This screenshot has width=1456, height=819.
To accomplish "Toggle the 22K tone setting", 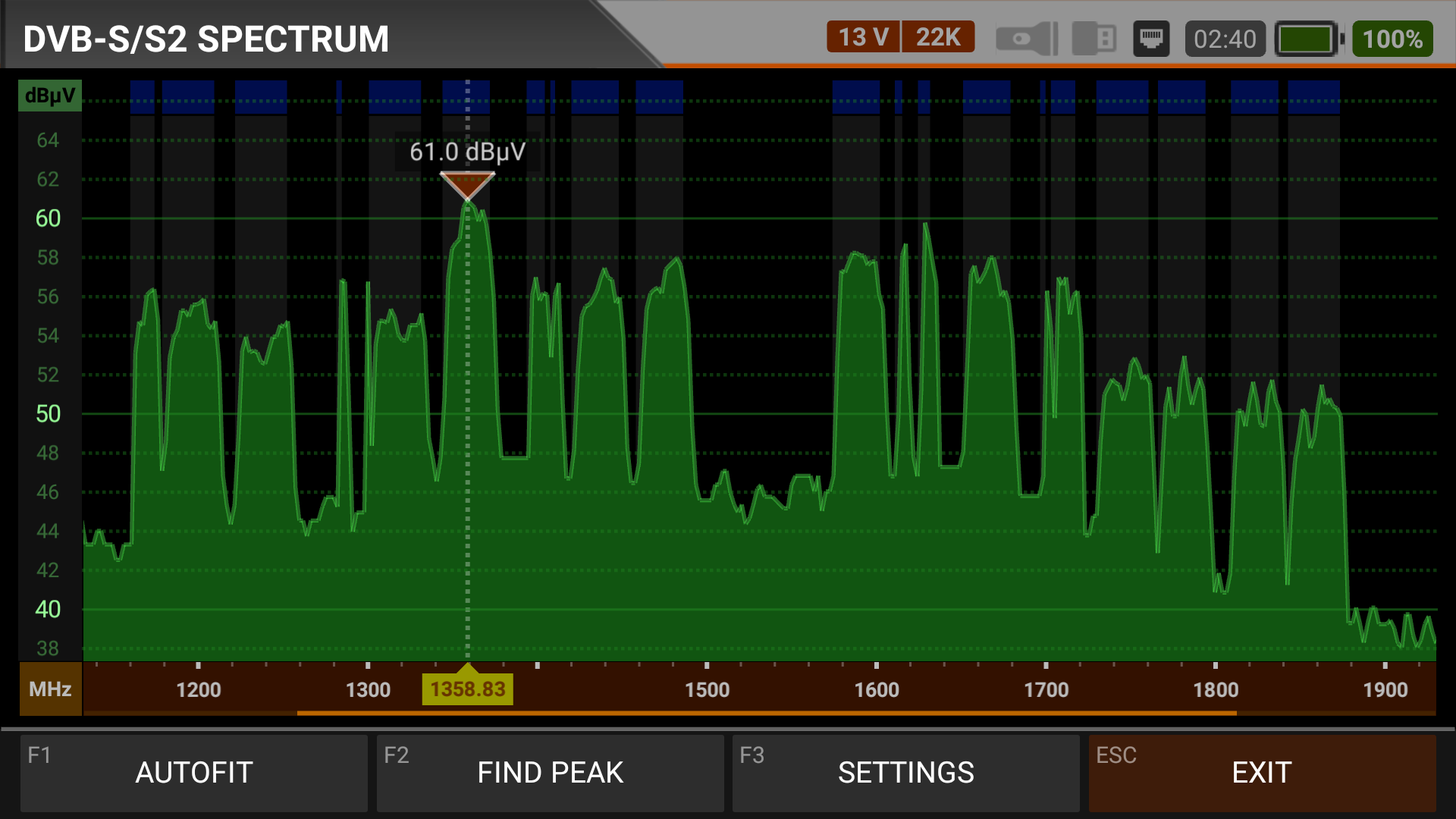I will coord(938,37).
